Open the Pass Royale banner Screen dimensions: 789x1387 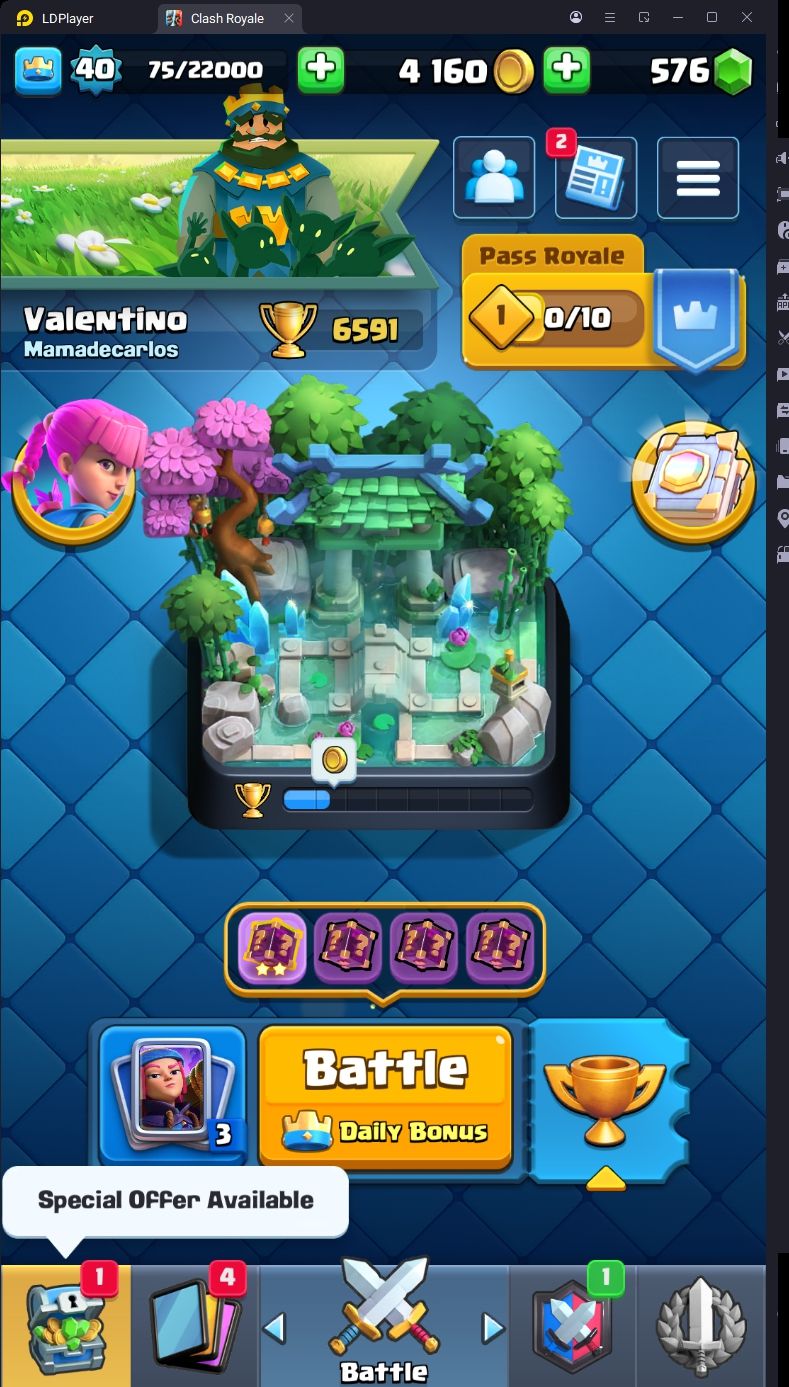point(603,303)
